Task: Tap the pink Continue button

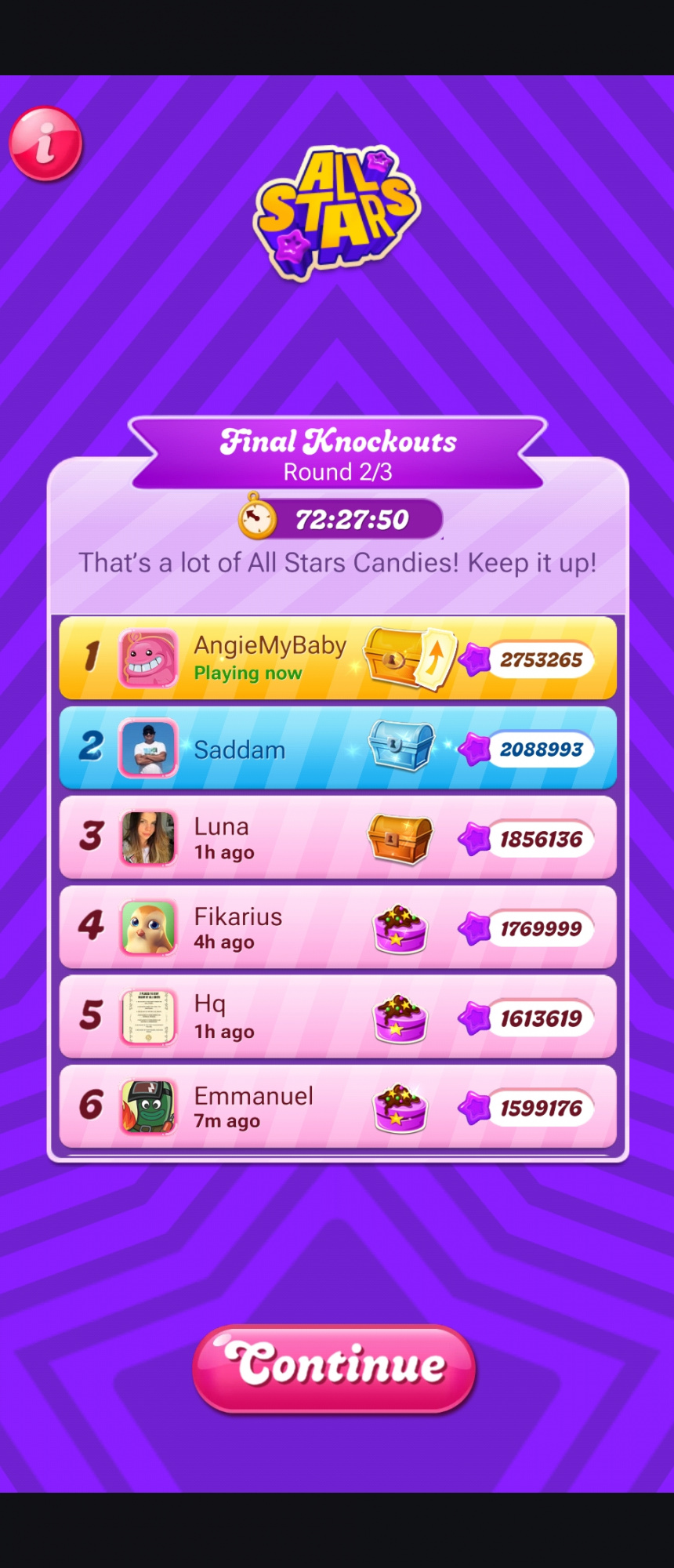Action: point(335,1368)
